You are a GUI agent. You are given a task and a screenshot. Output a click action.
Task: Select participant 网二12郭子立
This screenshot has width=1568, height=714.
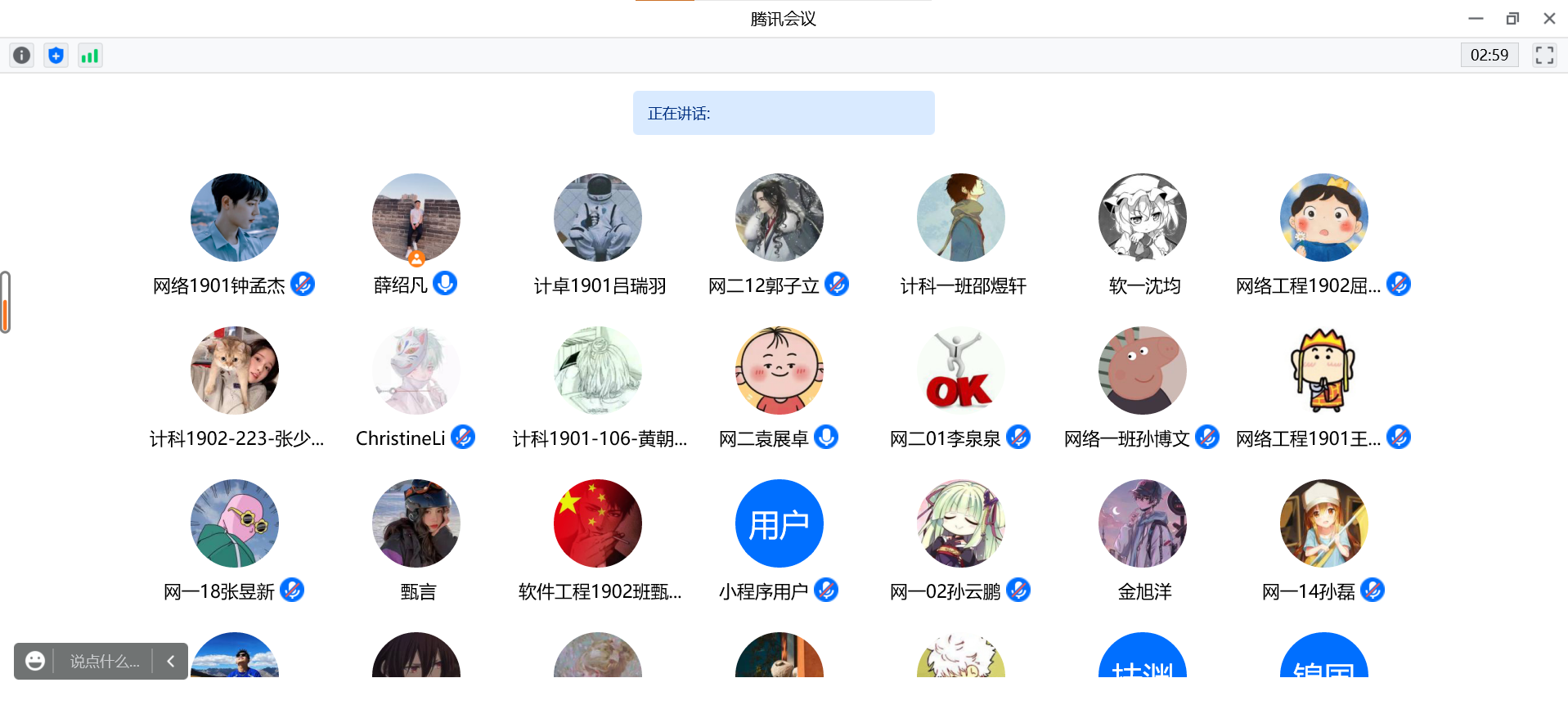[x=780, y=218]
